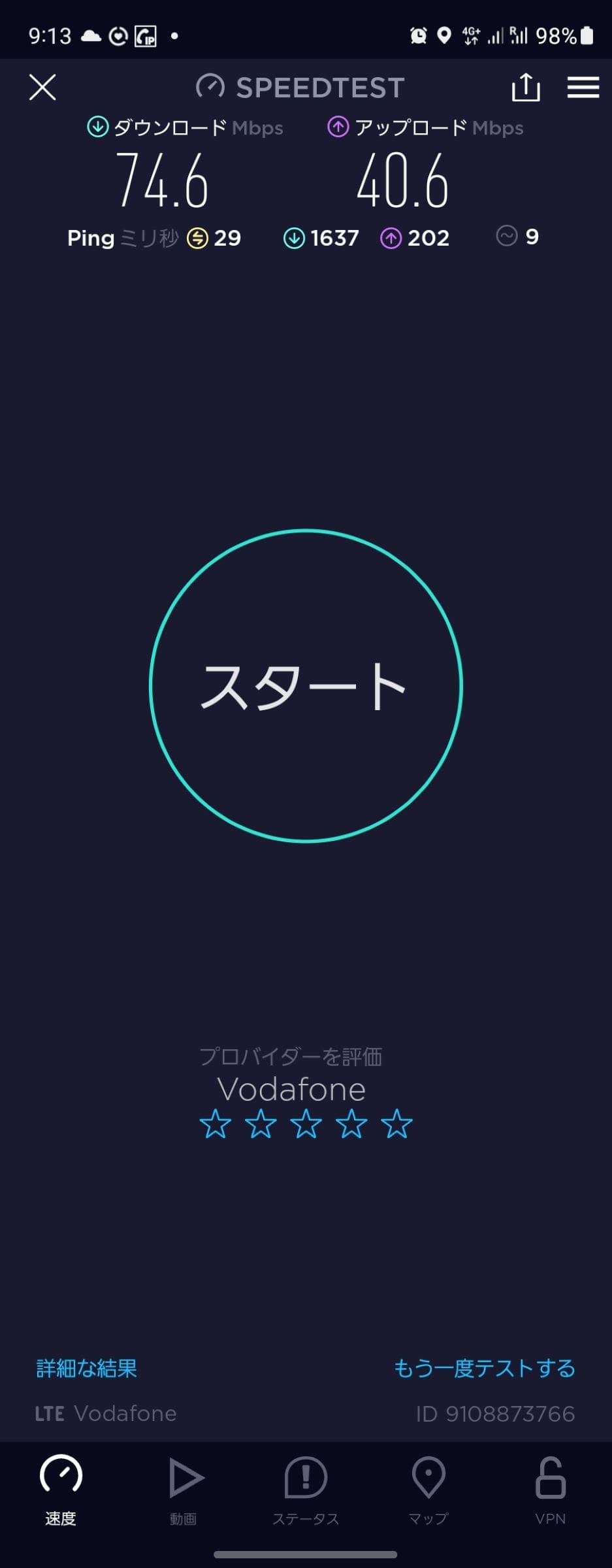Screen dimensions: 612x1568
Task: Tap the yellow ping icon beside 29
Action: [197, 238]
